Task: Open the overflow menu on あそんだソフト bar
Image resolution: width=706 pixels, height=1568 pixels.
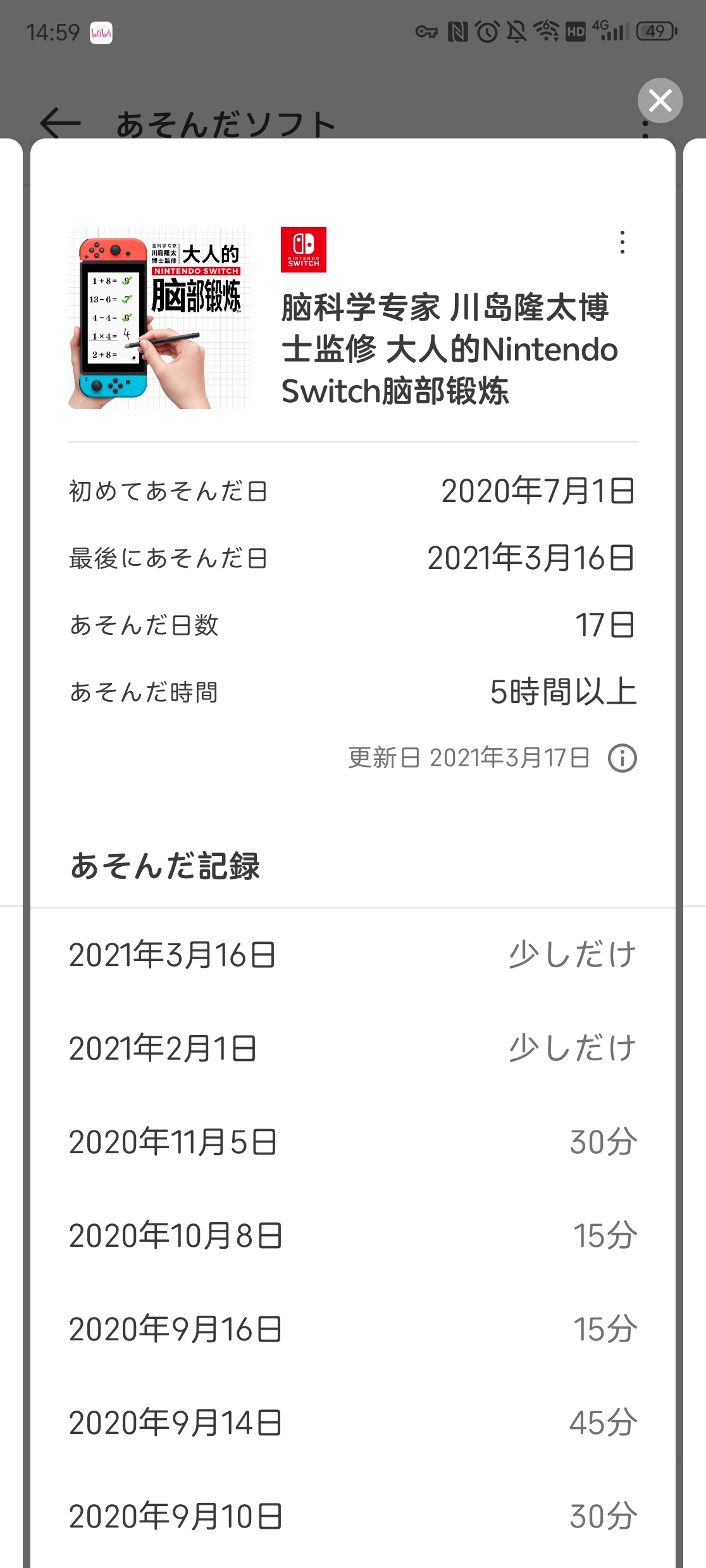Action: point(647,130)
